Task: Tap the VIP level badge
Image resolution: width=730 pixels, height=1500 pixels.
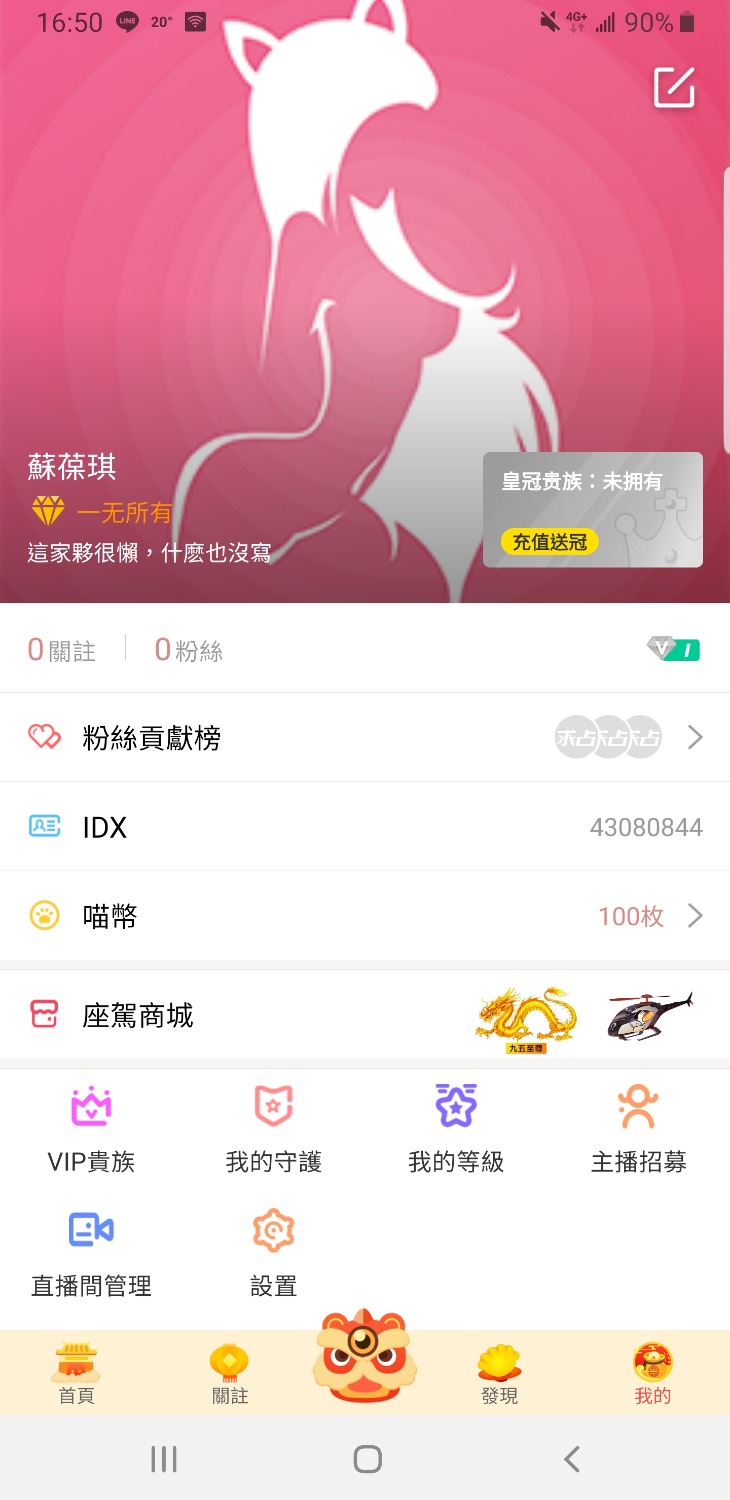Action: pos(673,650)
